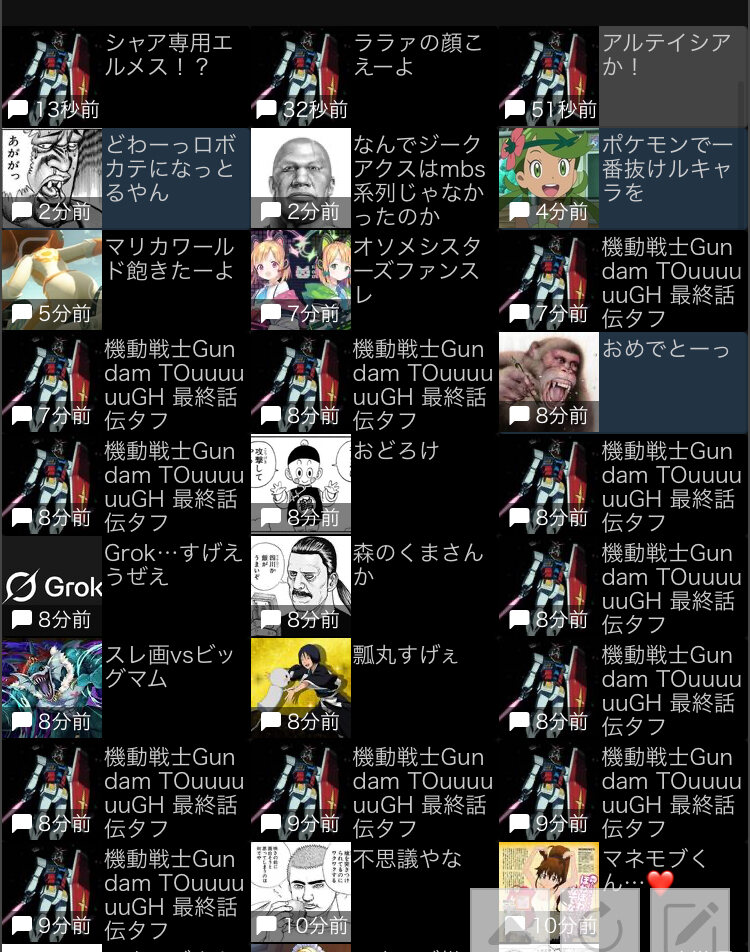View the おめでとーっ thread
The width and height of the screenshot is (750, 952).
pyautogui.click(x=623, y=382)
